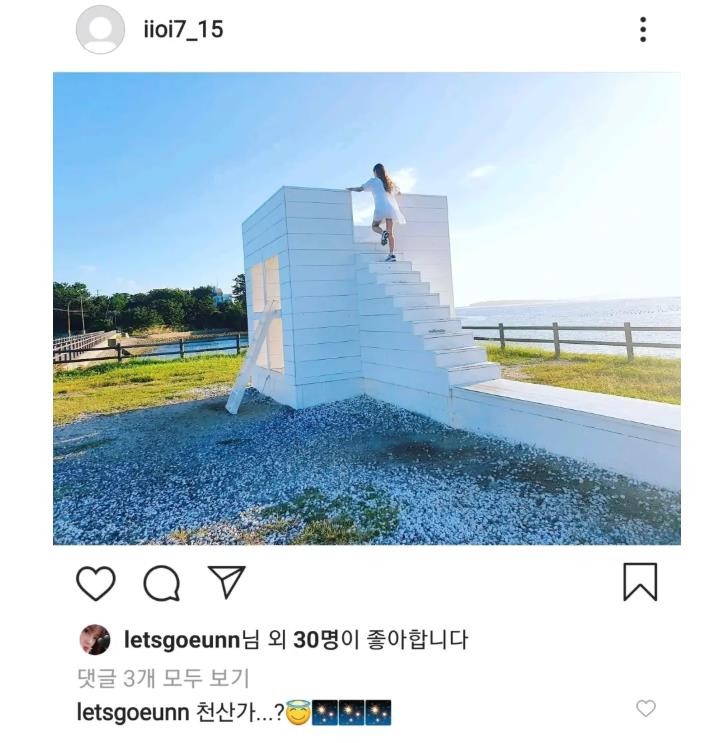The image size is (707, 743).
Task: Share the post with the paper plane icon
Action: pos(226,582)
